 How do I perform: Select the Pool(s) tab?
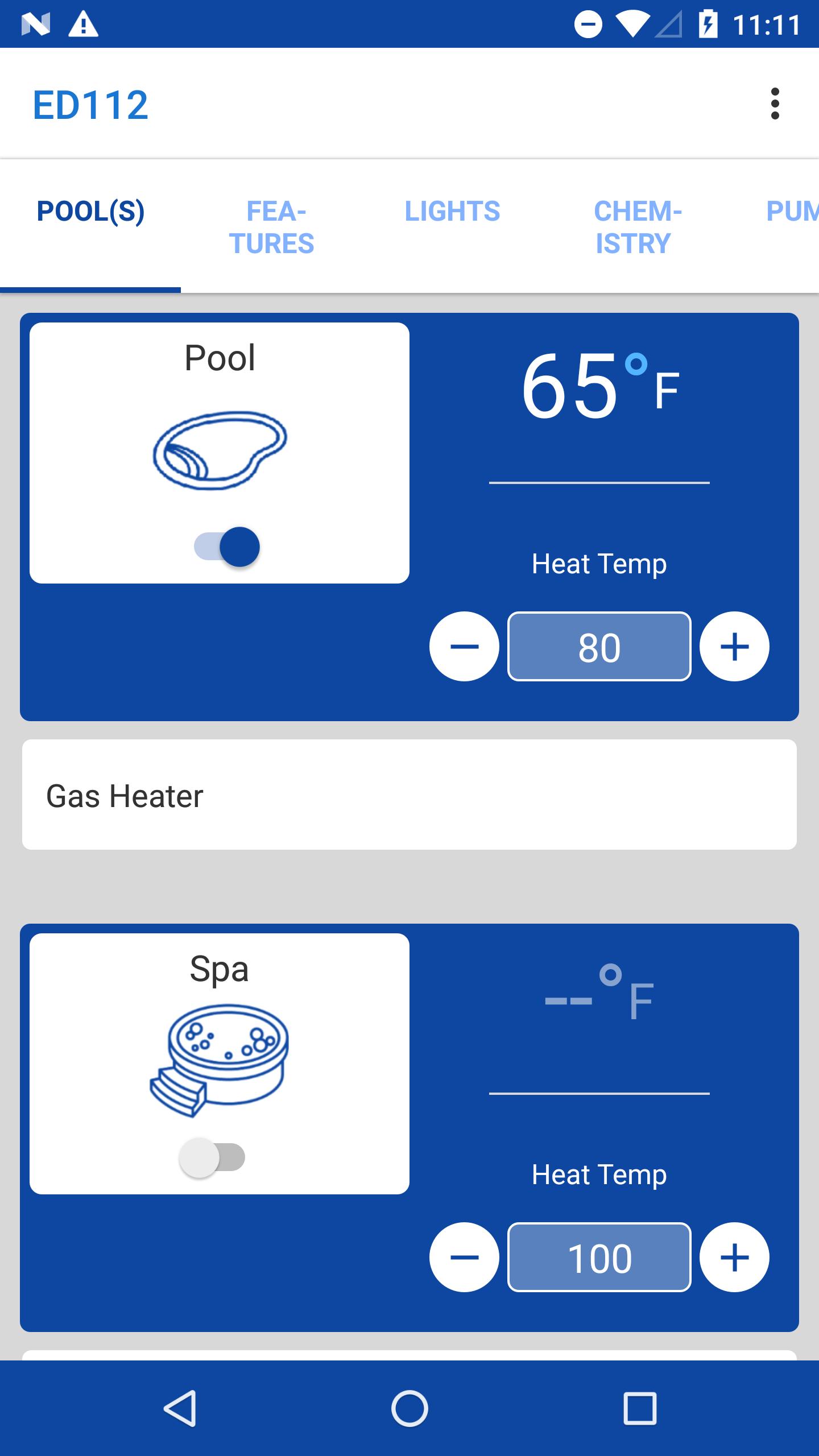(x=90, y=212)
